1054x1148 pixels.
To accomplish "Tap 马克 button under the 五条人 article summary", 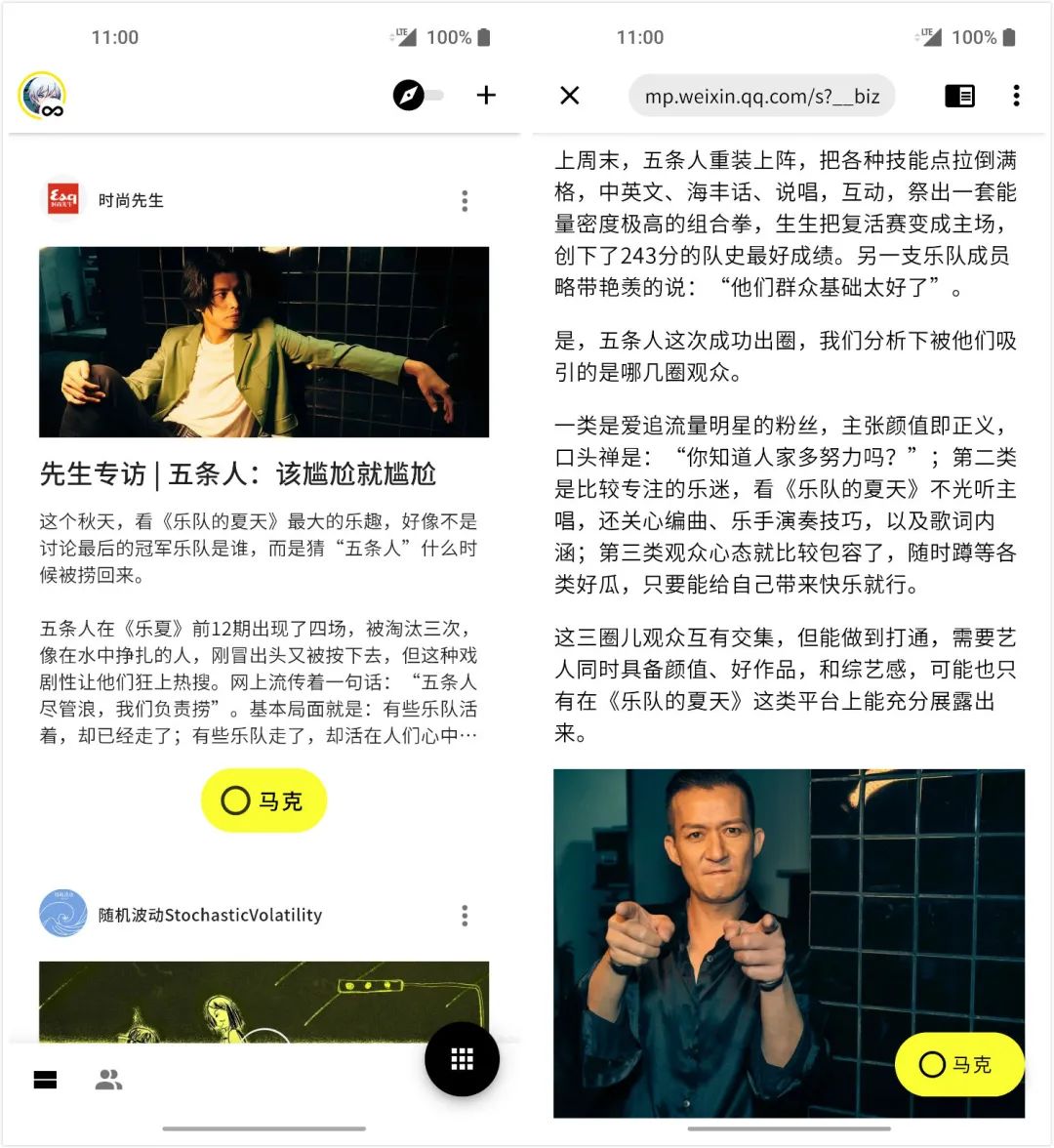I will [263, 800].
